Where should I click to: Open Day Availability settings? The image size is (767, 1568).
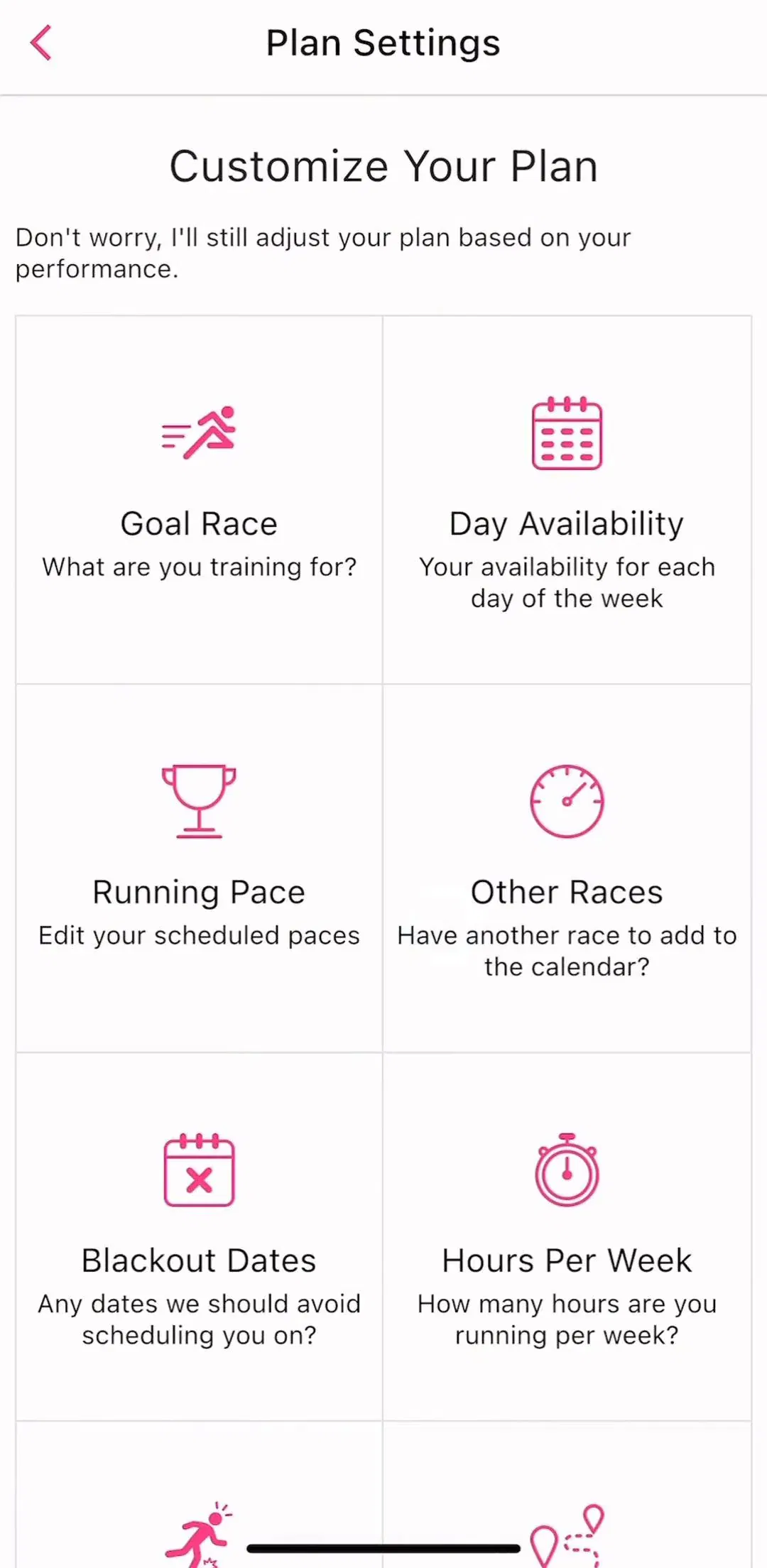[x=567, y=500]
